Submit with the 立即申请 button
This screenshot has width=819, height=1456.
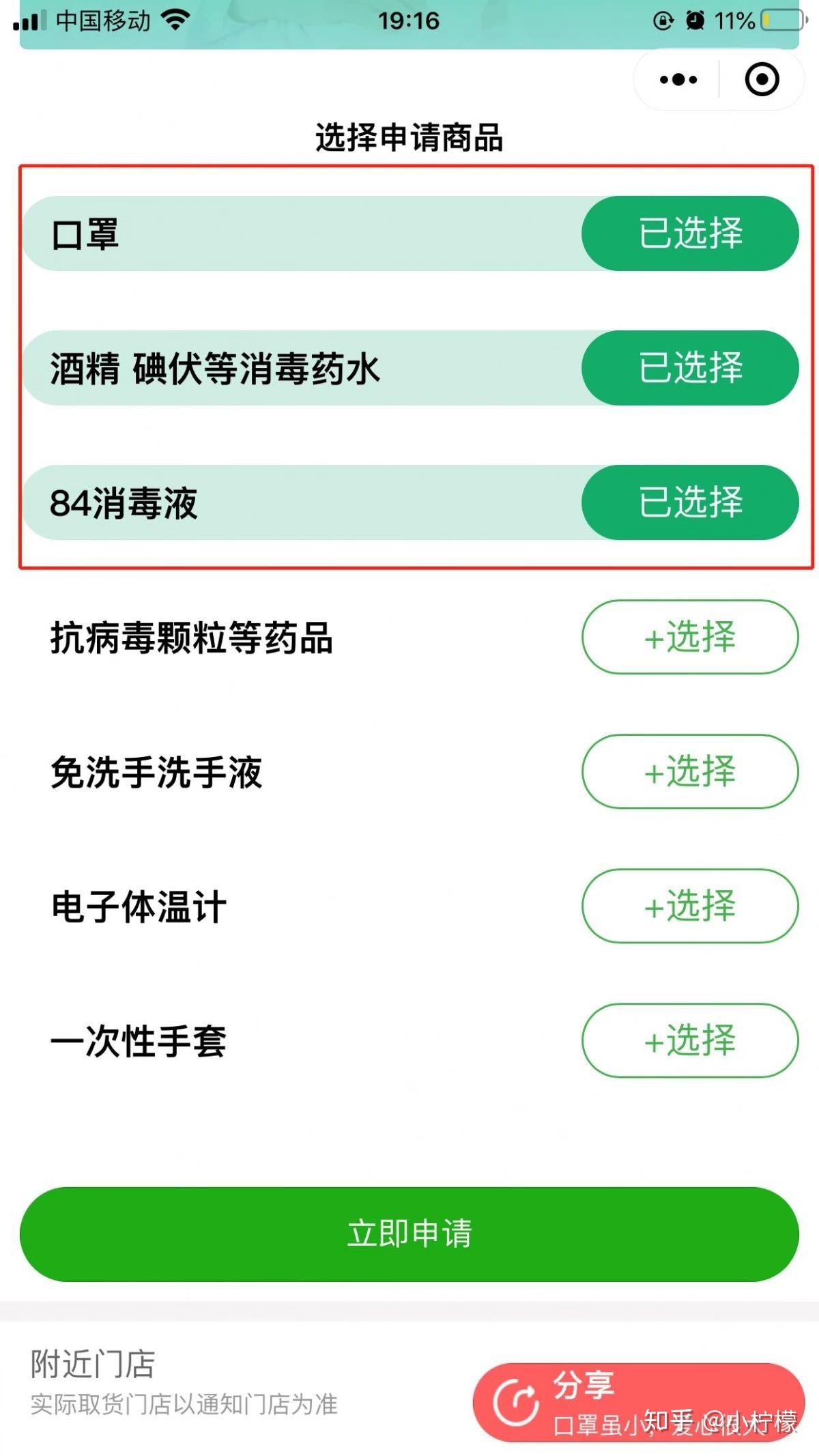point(409,1233)
